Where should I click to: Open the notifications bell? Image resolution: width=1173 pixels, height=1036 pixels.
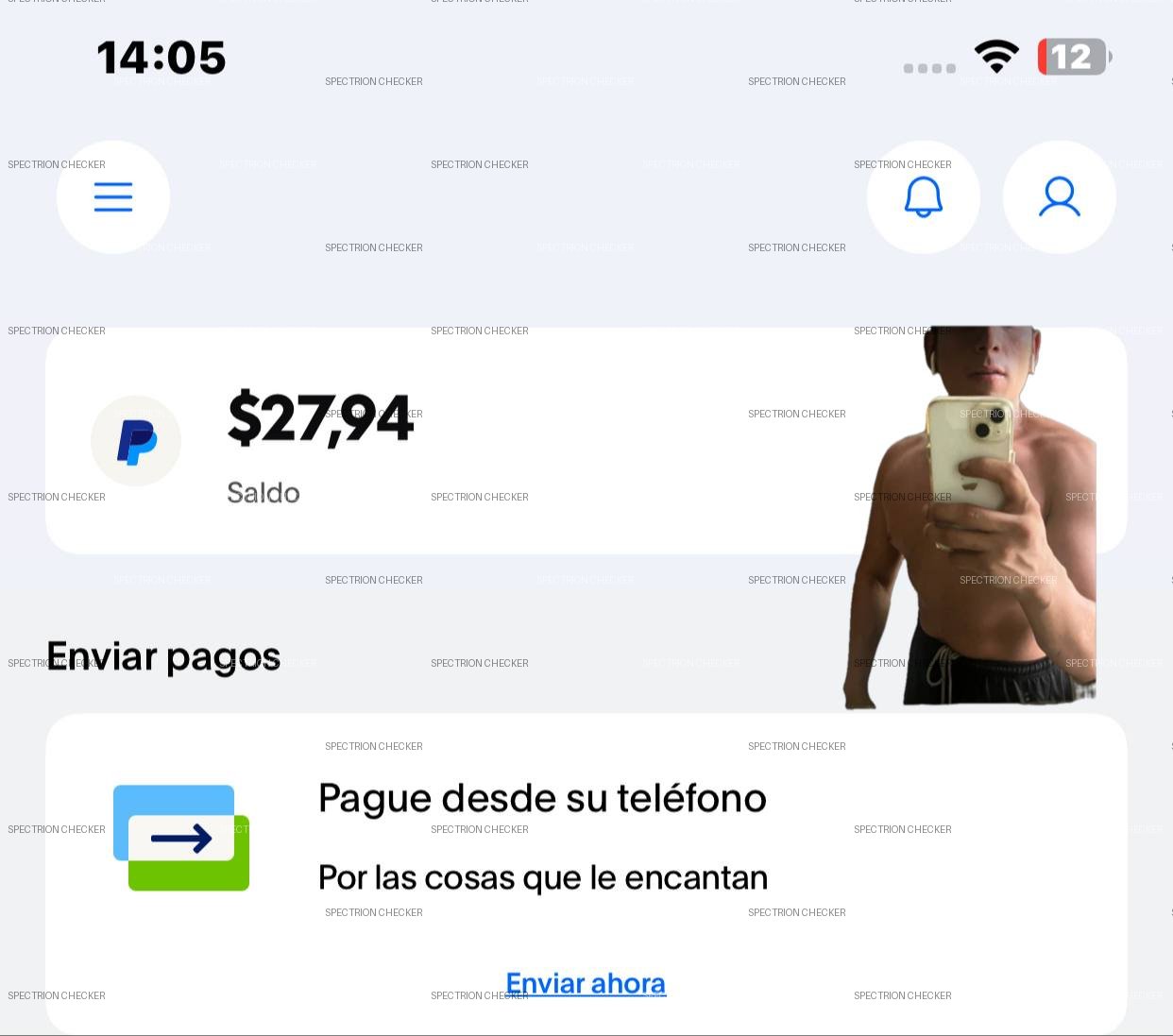(x=923, y=197)
